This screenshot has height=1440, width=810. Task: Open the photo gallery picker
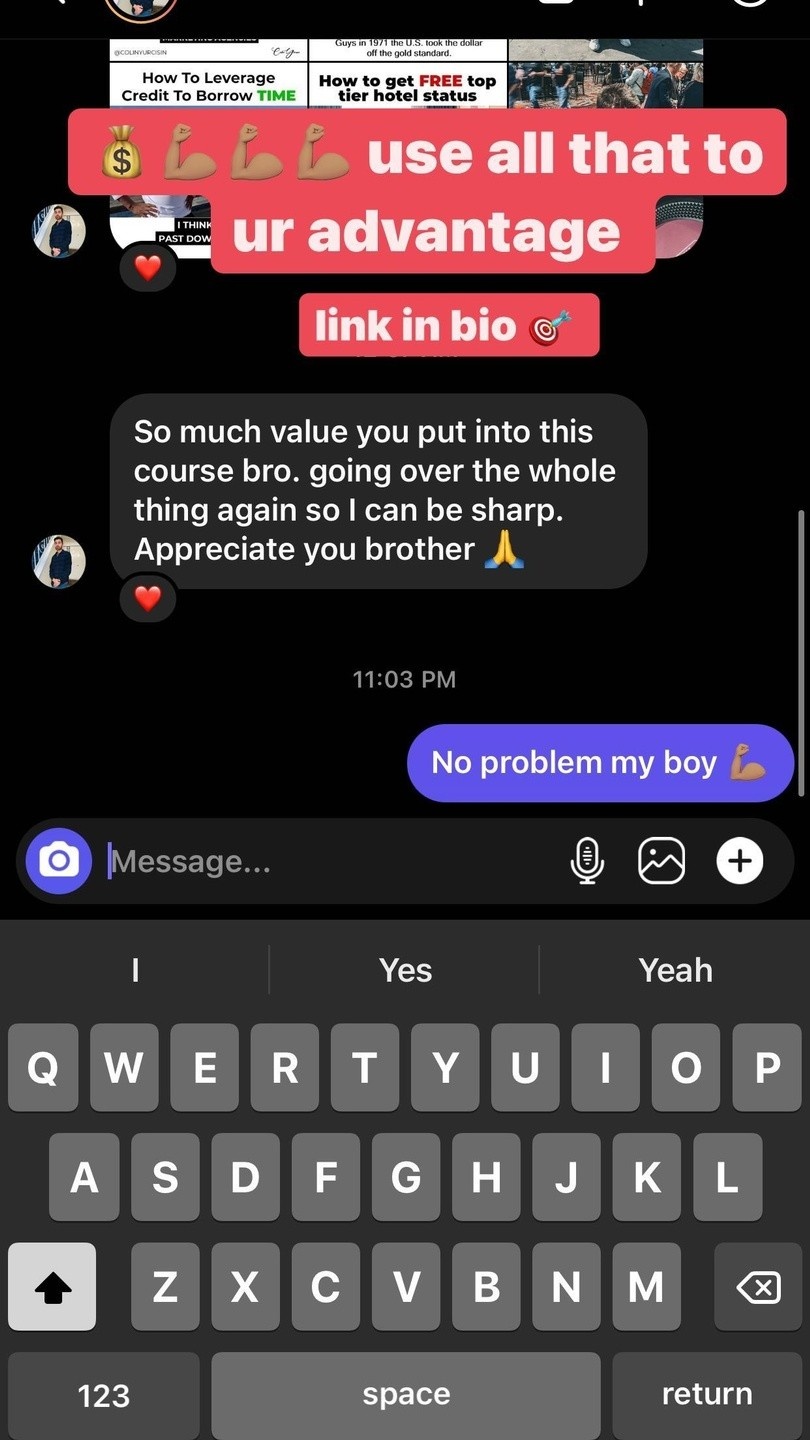(662, 861)
